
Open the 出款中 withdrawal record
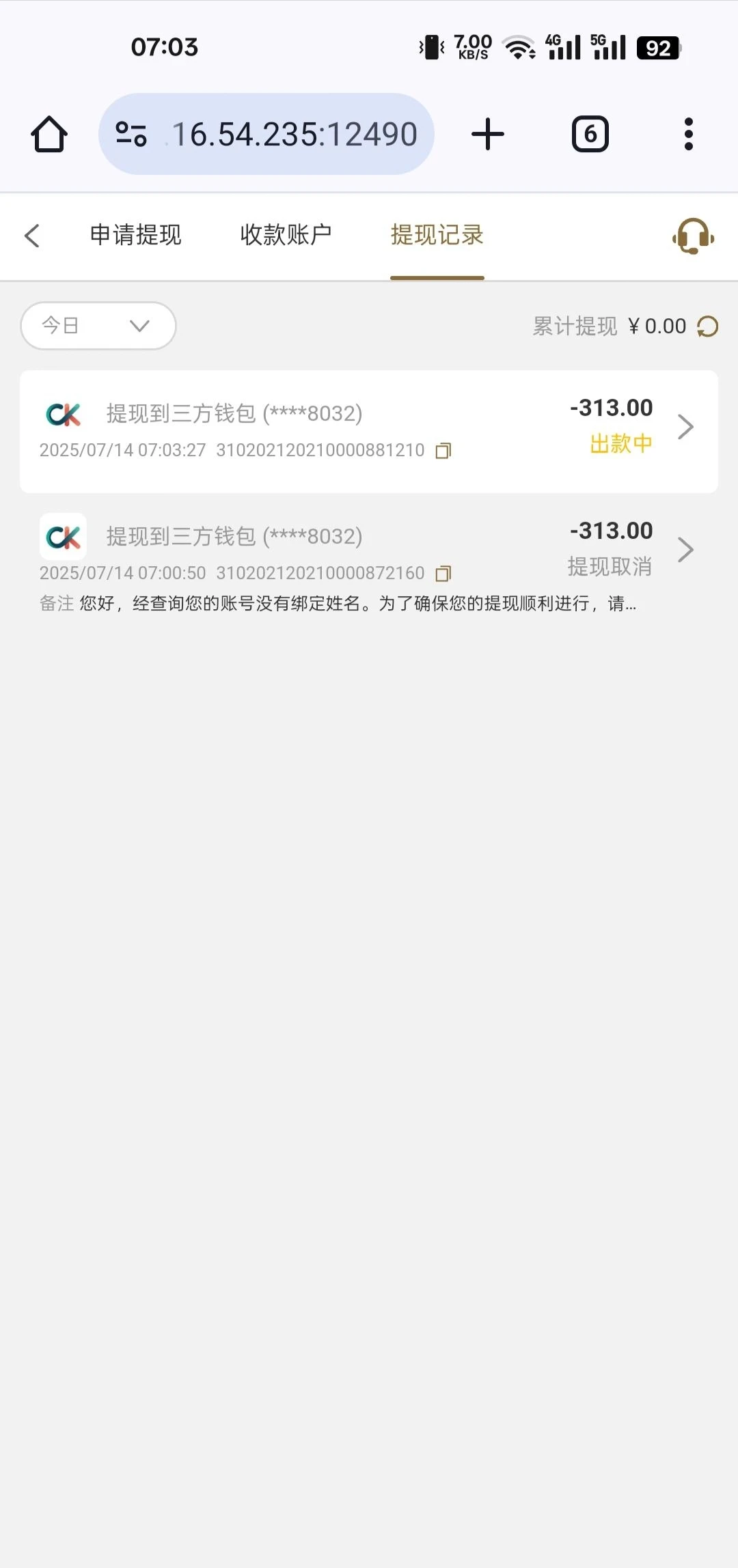pos(369,430)
